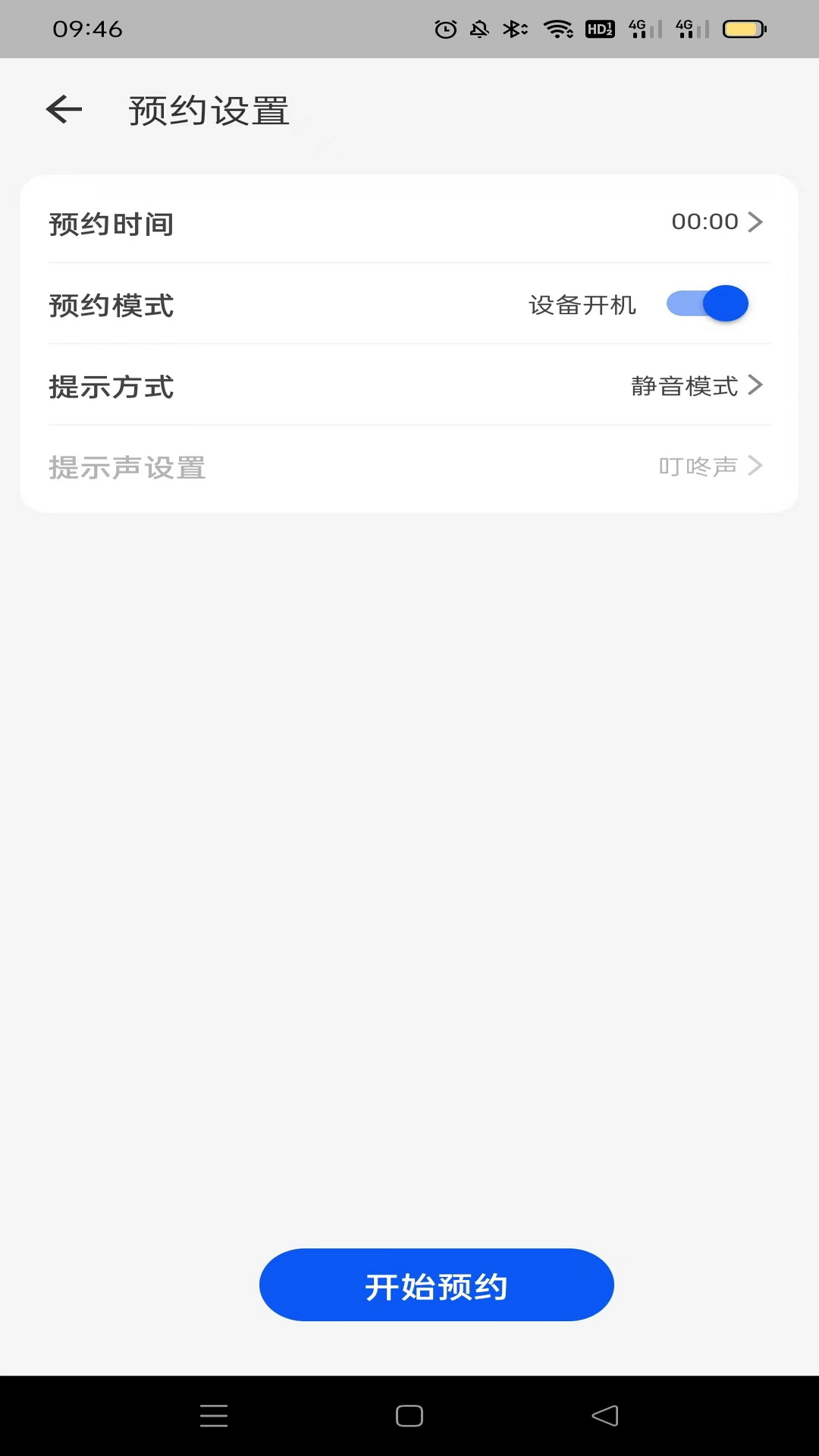
Task: Tap the recent apps button in navigation bar
Action: pos(214,1416)
